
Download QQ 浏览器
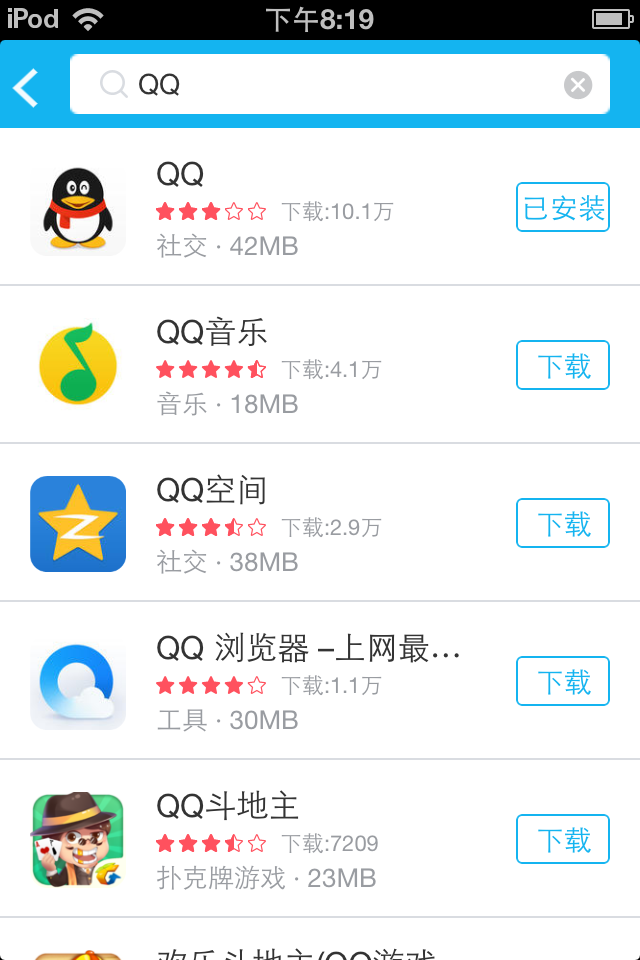click(563, 682)
